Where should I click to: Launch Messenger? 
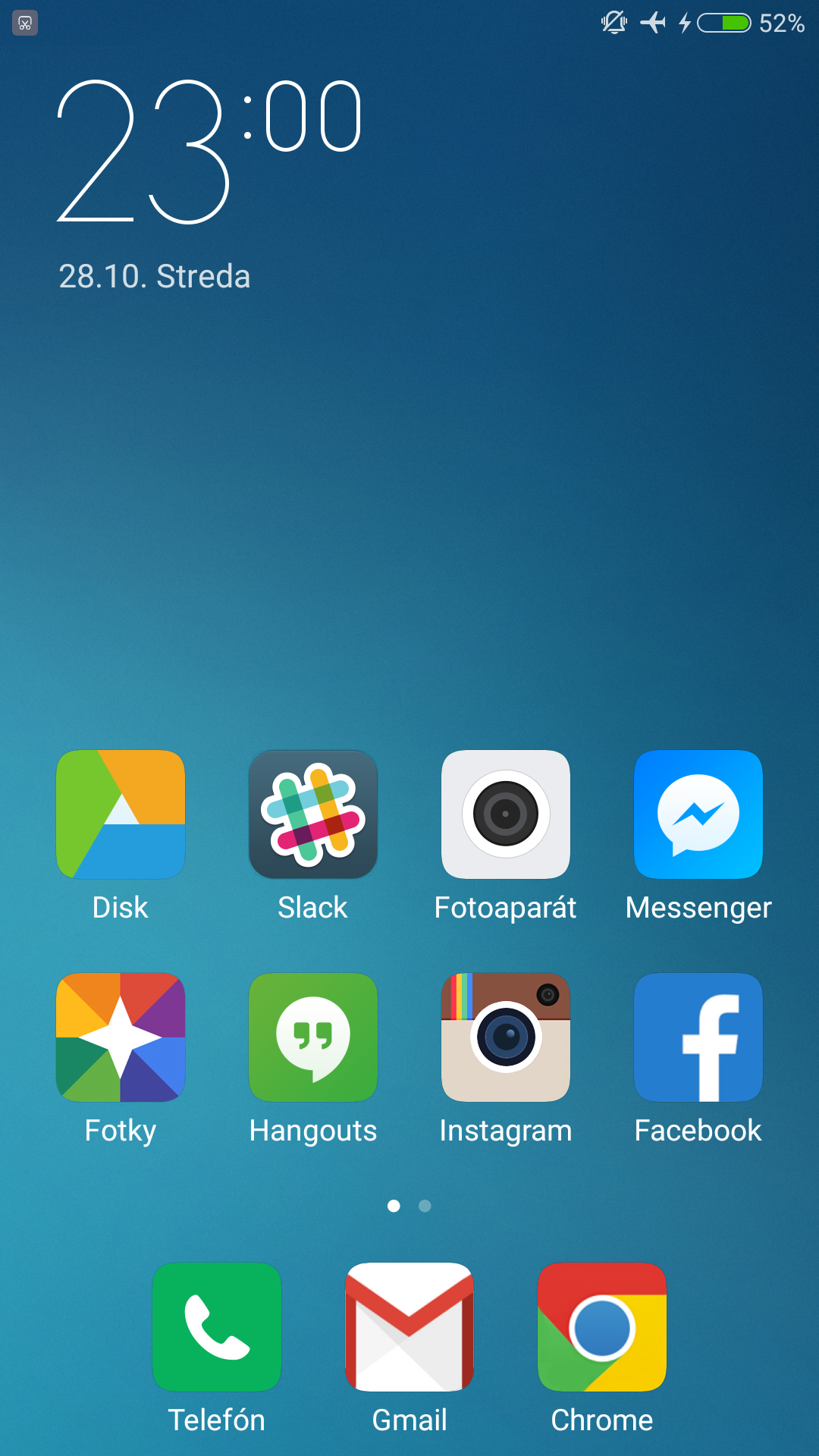(698, 814)
